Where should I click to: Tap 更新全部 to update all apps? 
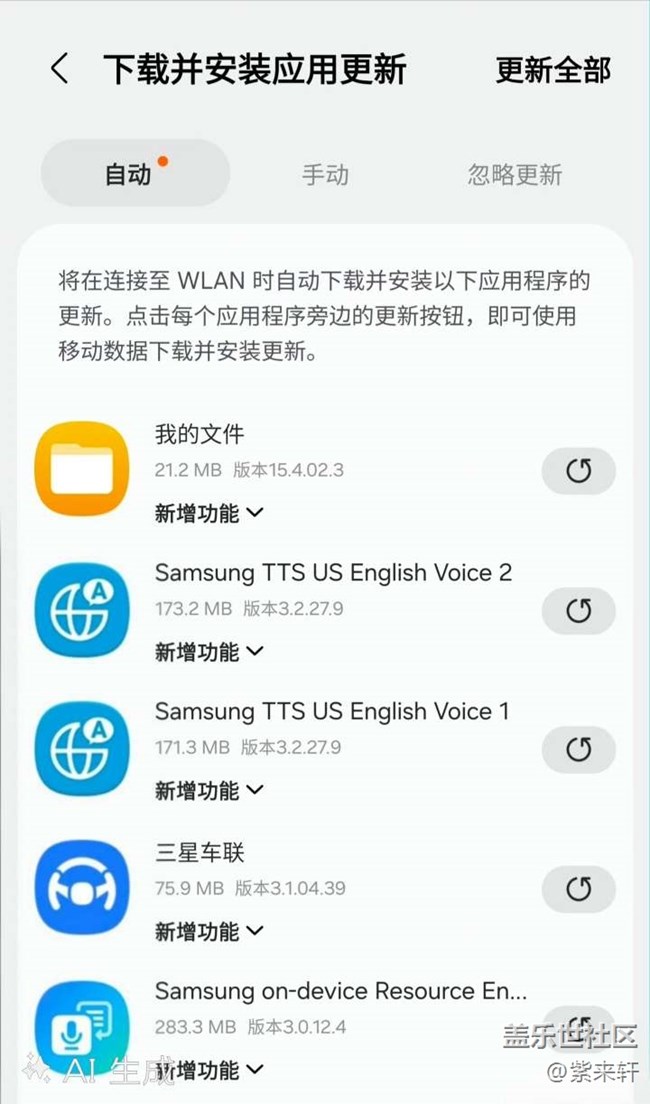[x=553, y=69]
